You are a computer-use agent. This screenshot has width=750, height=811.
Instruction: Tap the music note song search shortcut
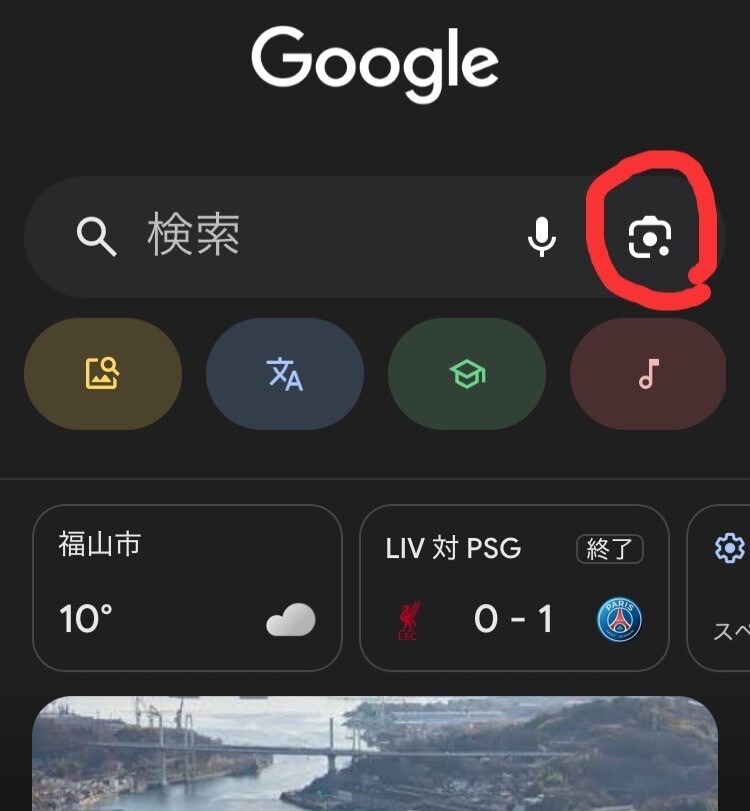[x=648, y=374]
